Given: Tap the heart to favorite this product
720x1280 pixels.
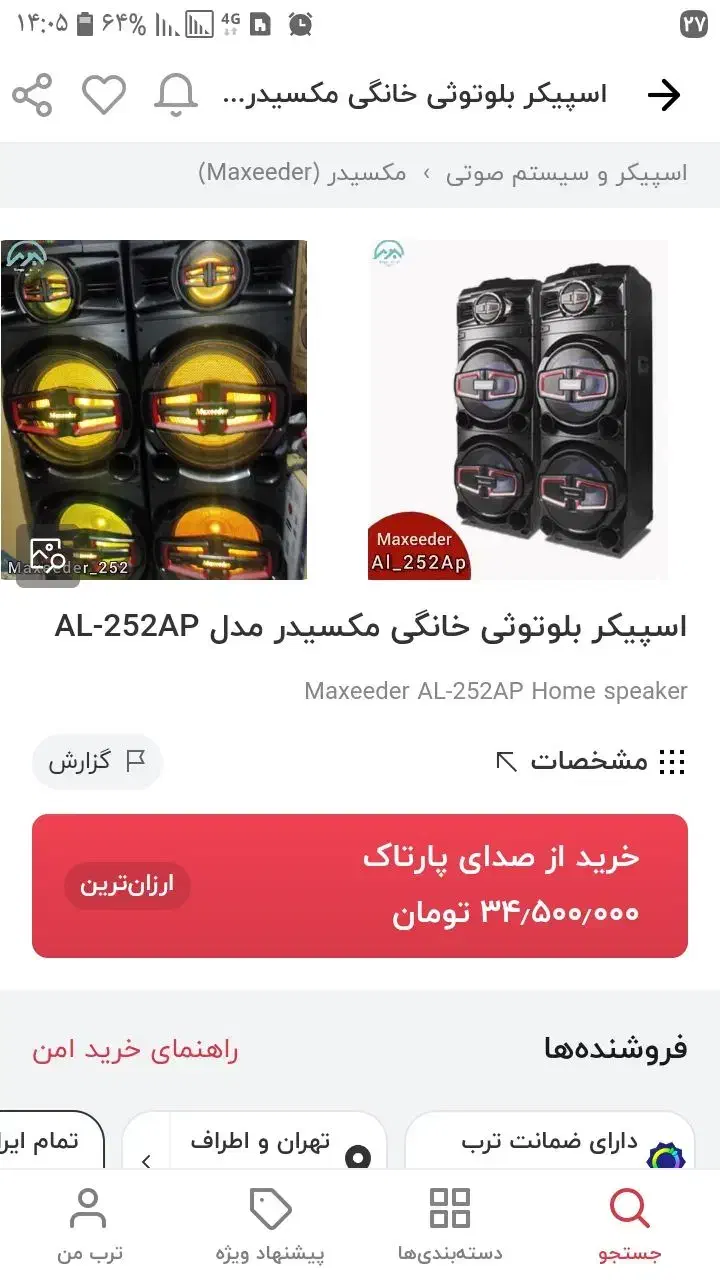Looking at the screenshot, I should (x=104, y=94).
